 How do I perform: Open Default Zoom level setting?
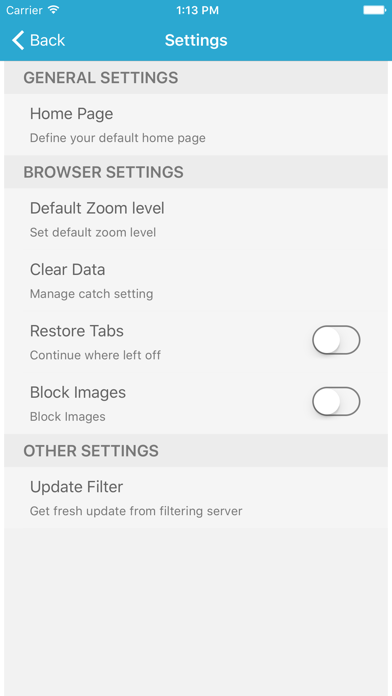click(196, 219)
